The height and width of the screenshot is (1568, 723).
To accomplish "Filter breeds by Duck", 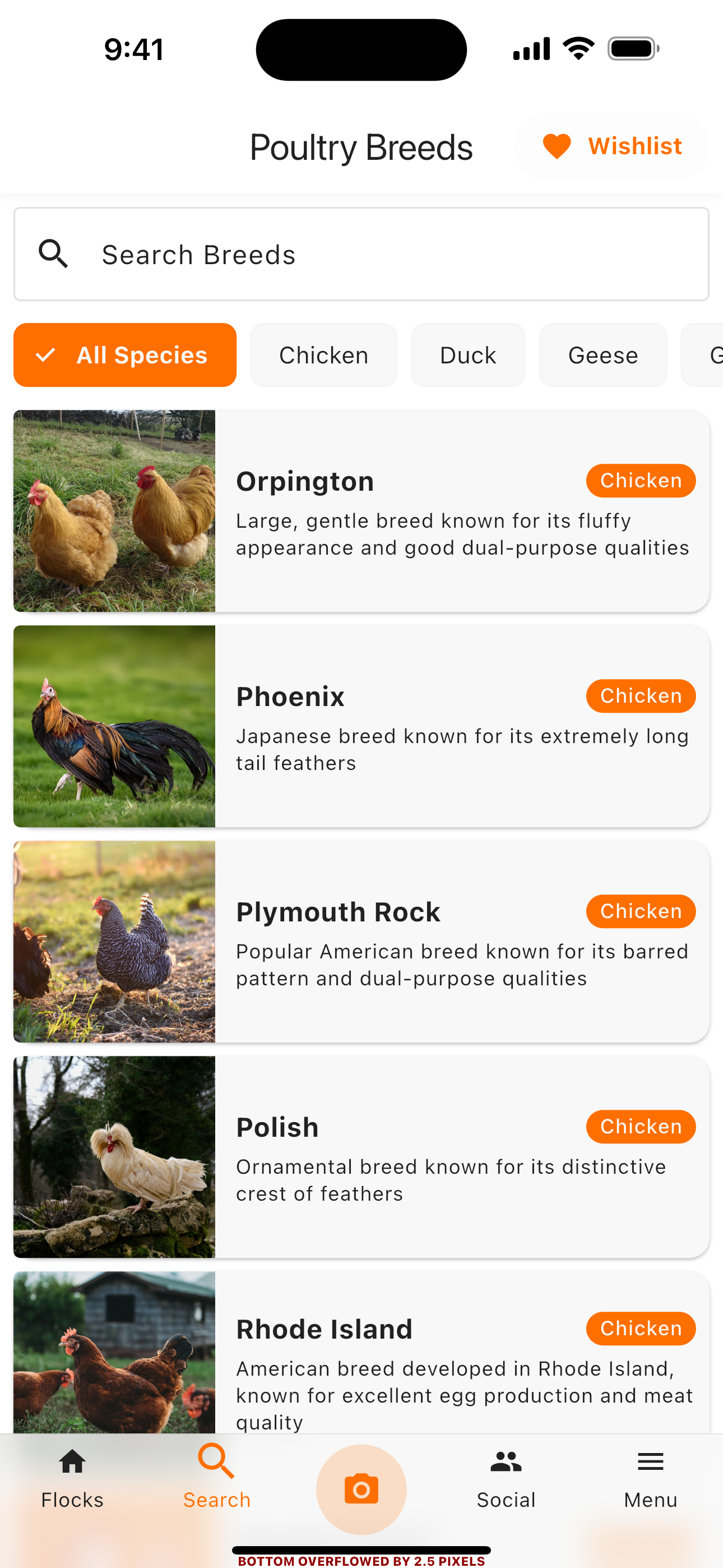I will pyautogui.click(x=467, y=355).
